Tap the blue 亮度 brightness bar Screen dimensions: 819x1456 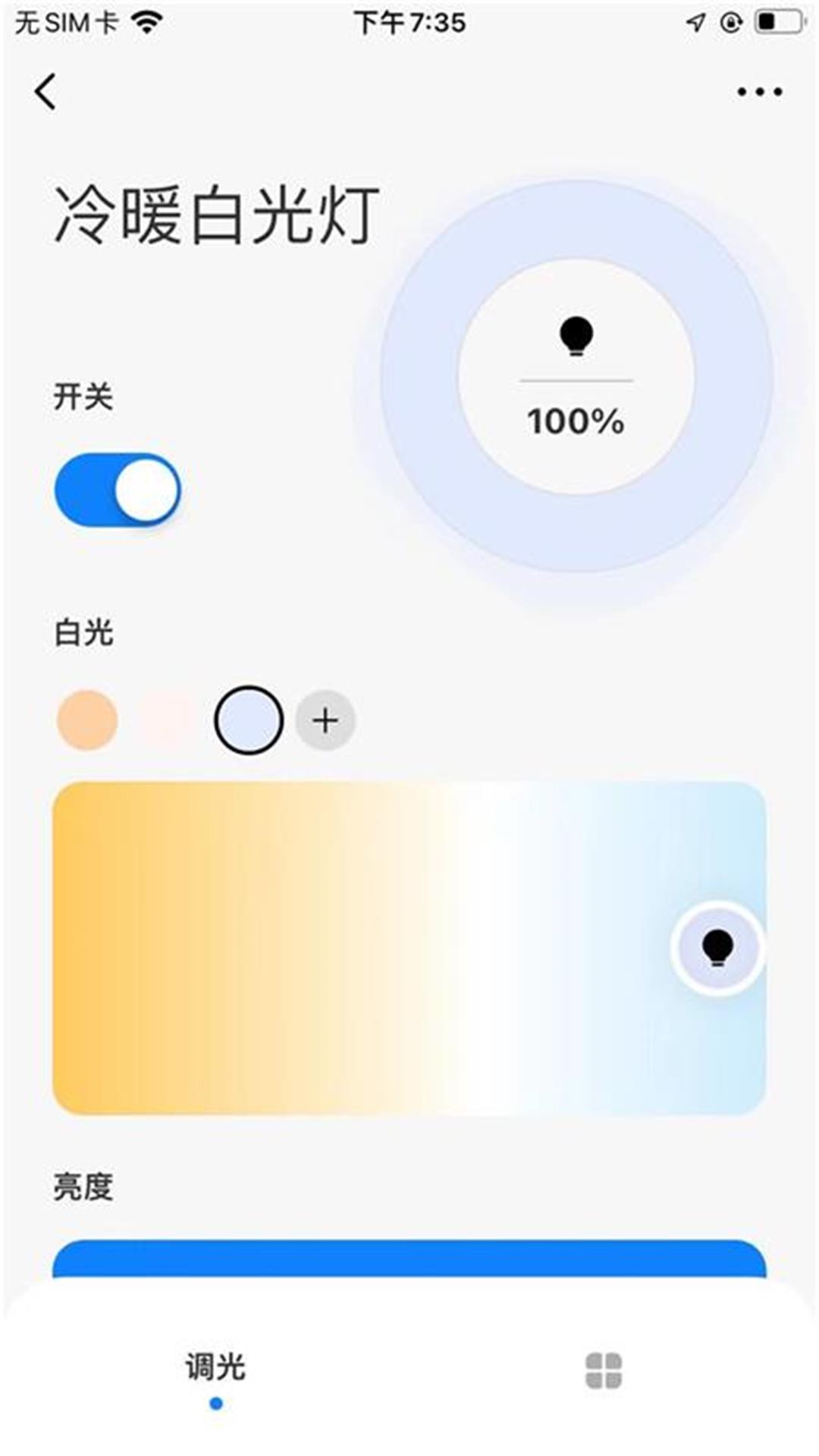409,1260
